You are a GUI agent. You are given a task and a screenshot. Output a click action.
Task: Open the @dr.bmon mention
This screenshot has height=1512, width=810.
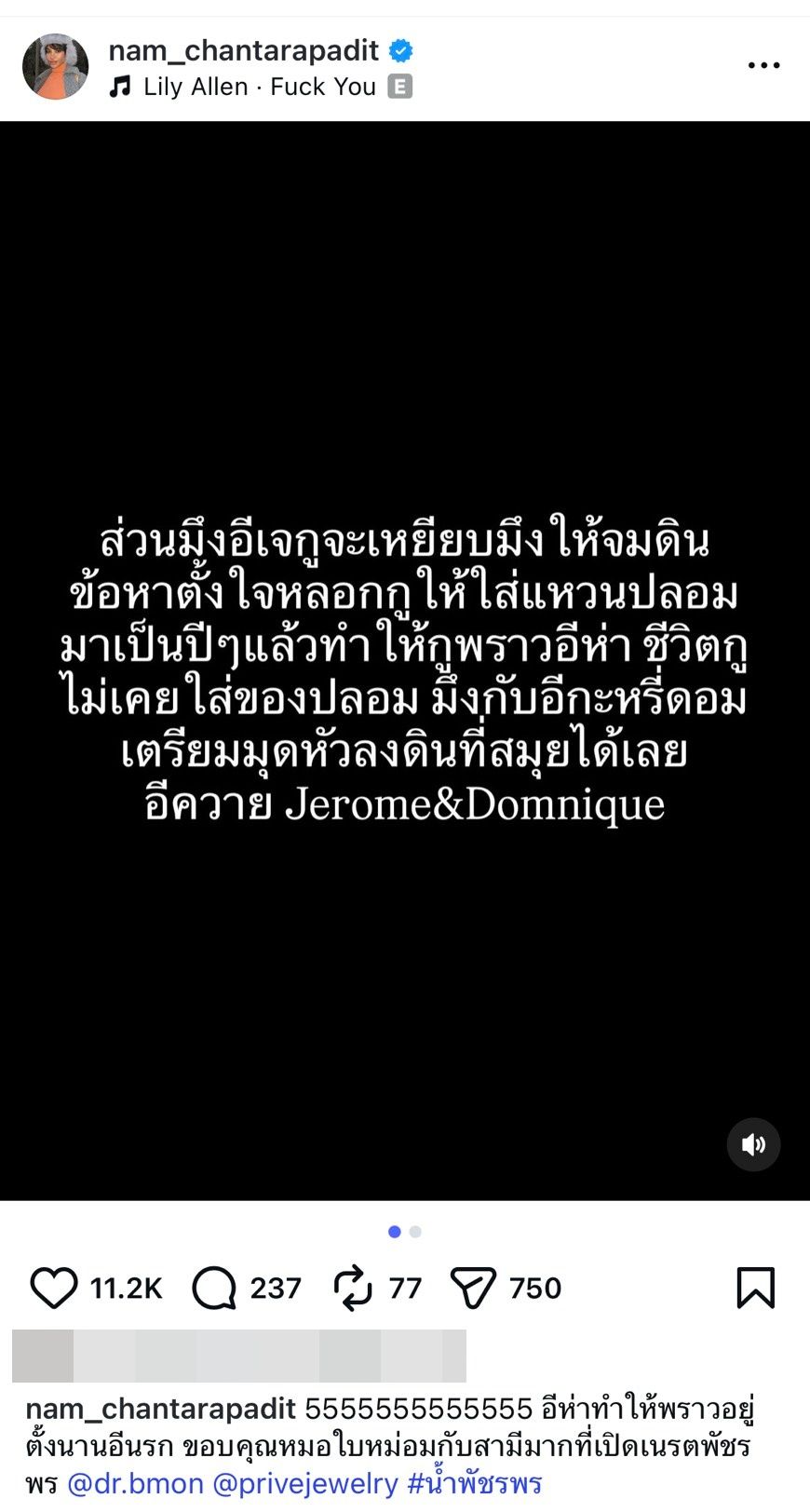click(x=135, y=1483)
